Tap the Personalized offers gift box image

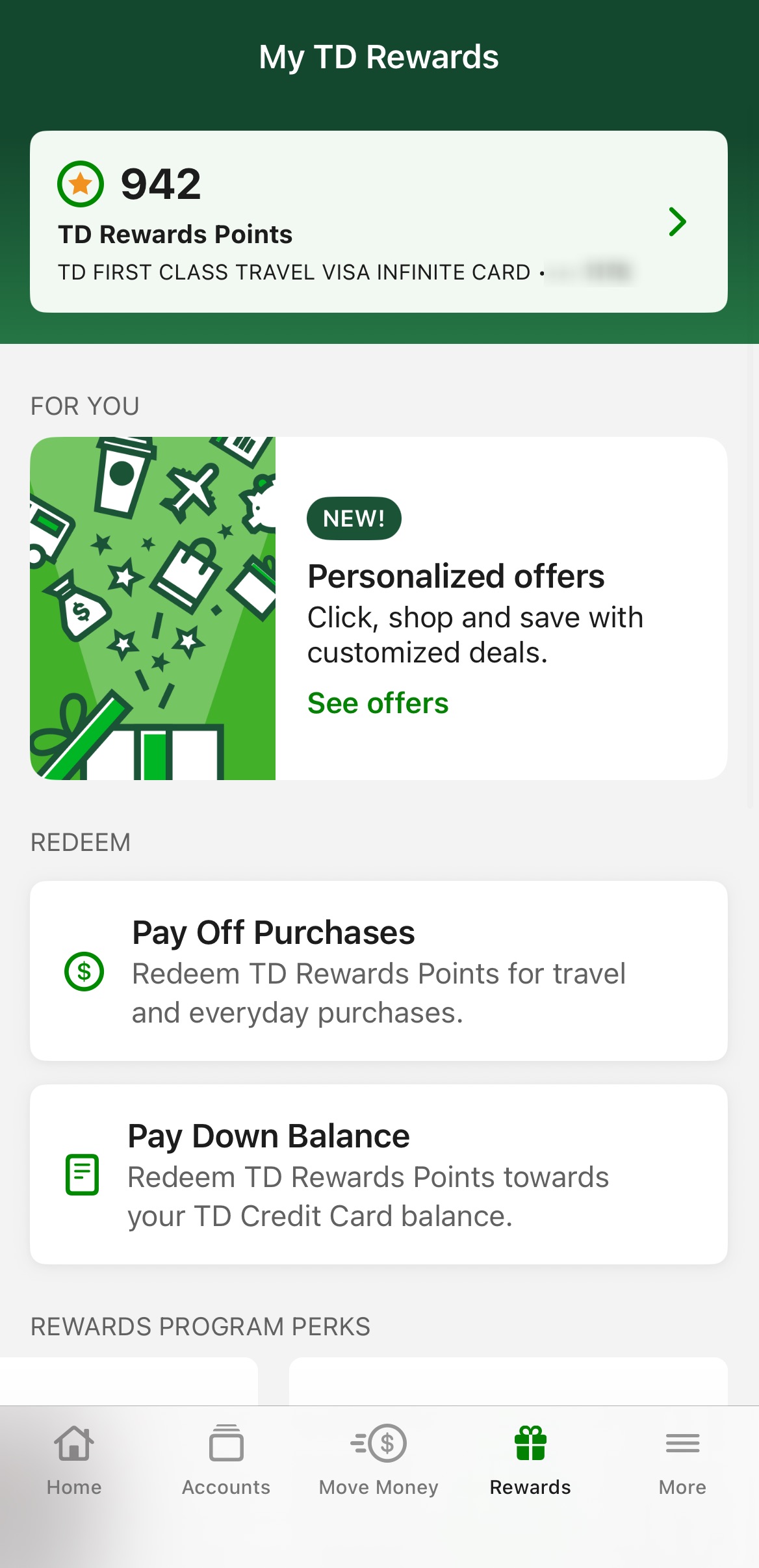[153, 608]
